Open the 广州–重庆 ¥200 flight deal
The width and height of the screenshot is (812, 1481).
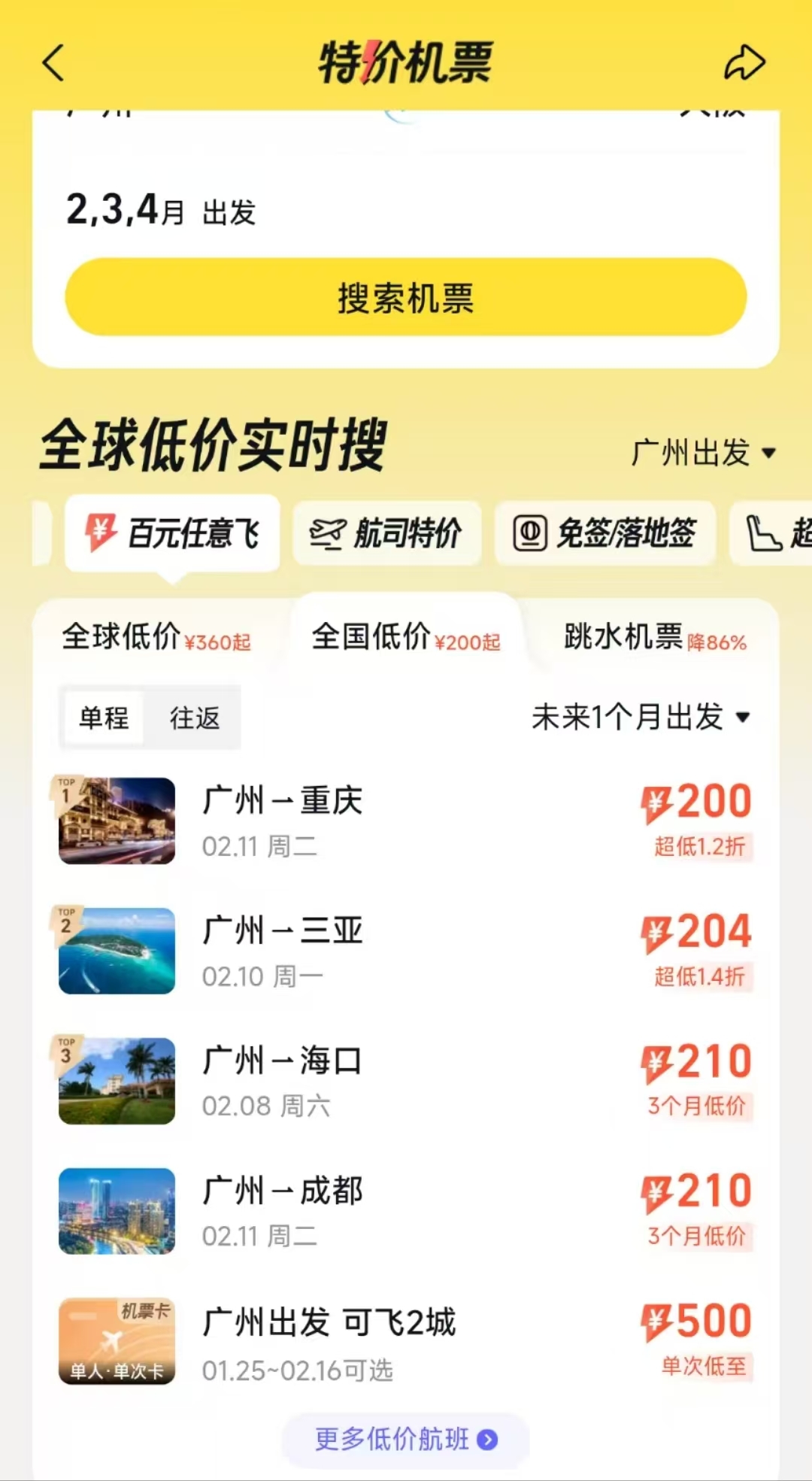pyautogui.click(x=406, y=821)
